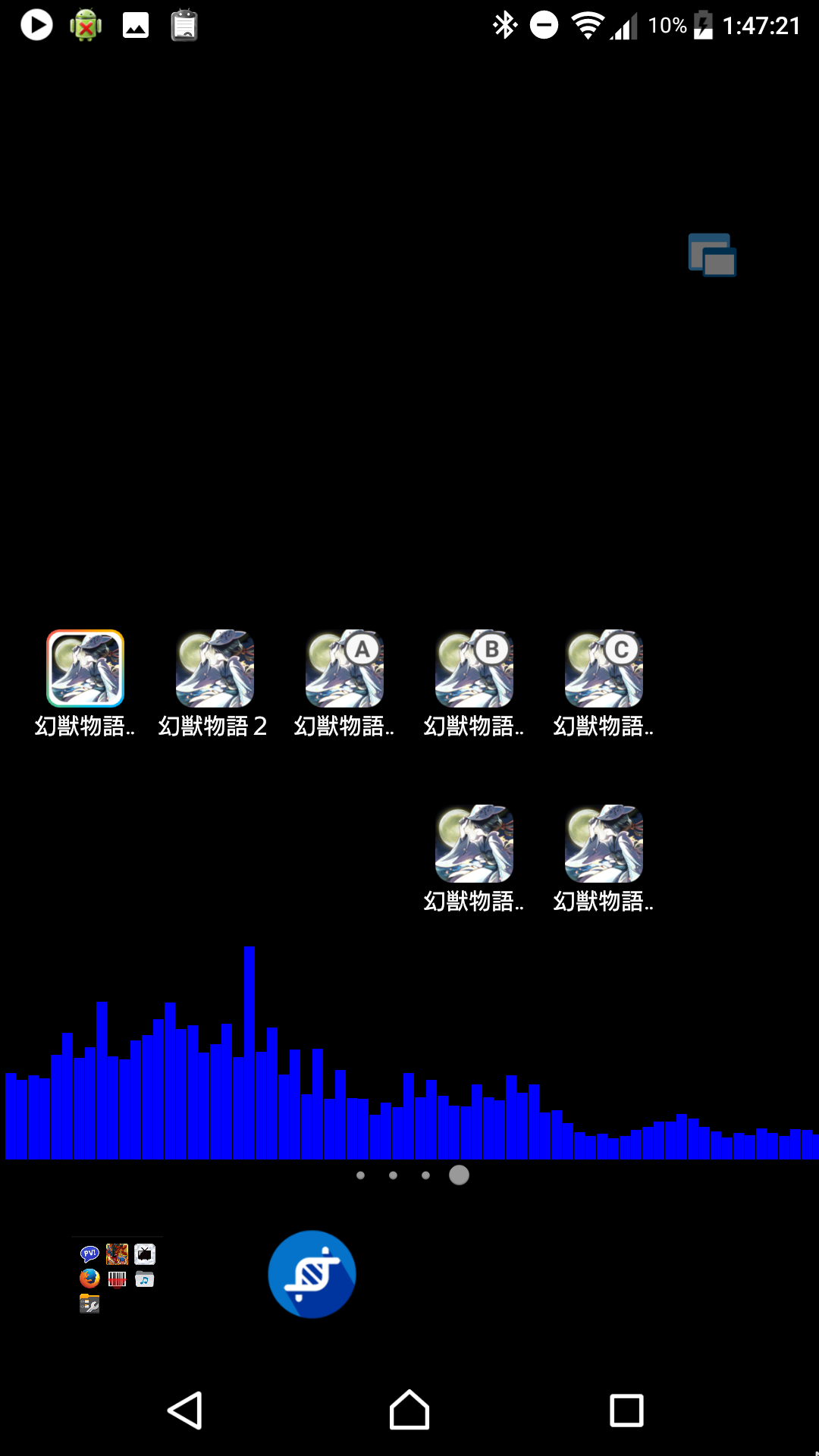Open recent apps overview

626,1410
